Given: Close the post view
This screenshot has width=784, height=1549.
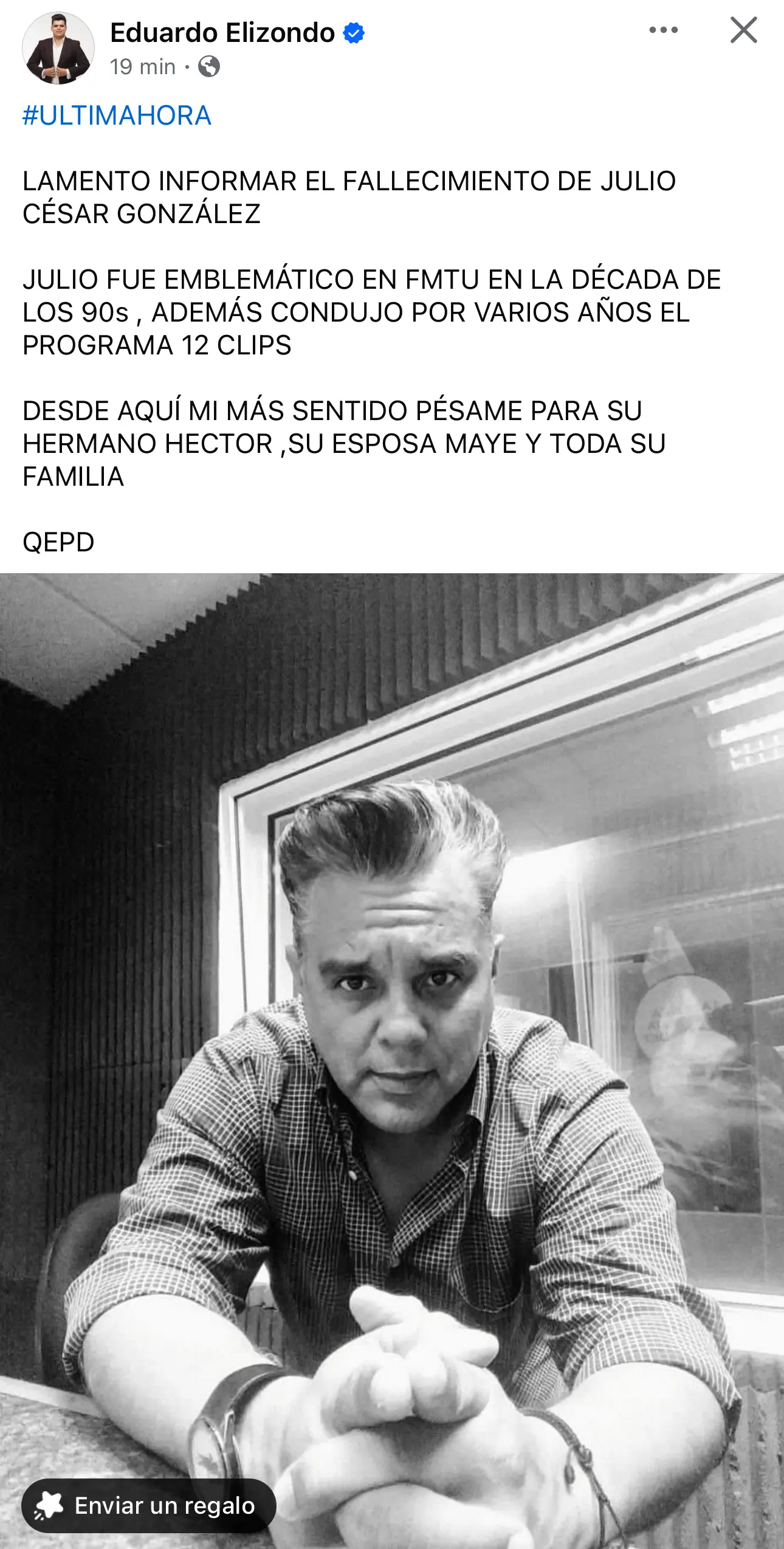Looking at the screenshot, I should click(x=743, y=30).
